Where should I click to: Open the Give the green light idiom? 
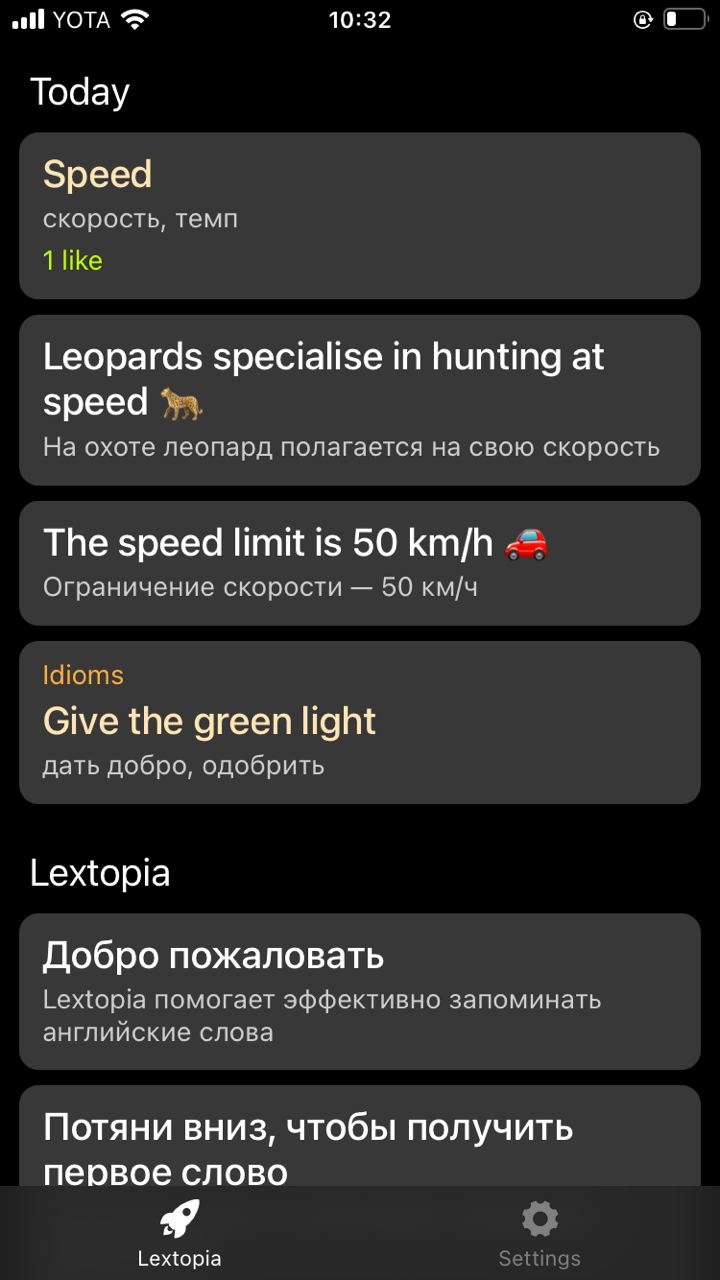[x=360, y=722]
